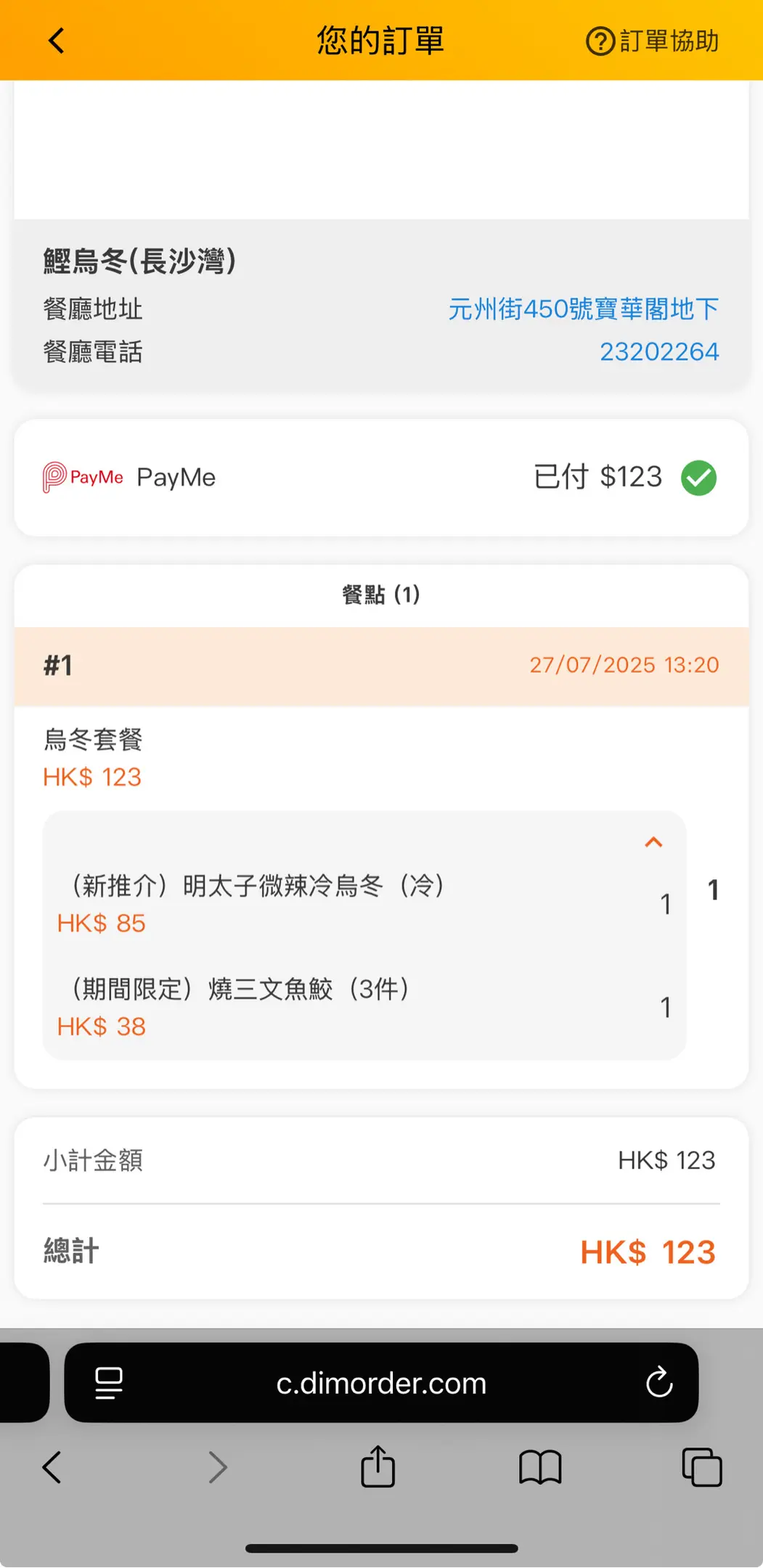The image size is (763, 1568).
Task: Show all open browser tabs
Action: (x=701, y=1467)
